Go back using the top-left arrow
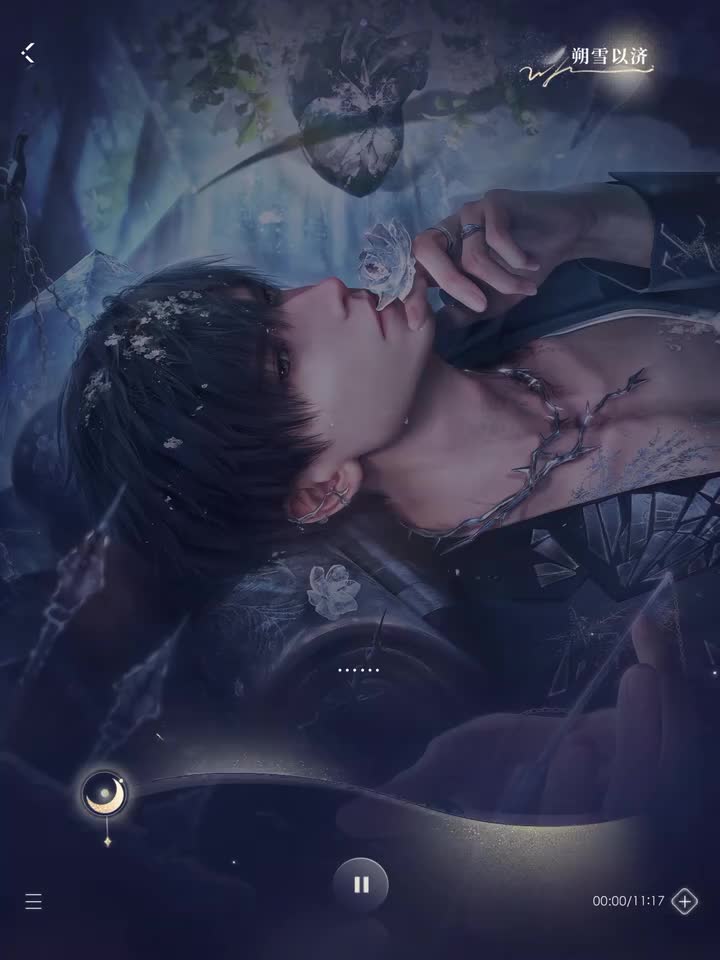The image size is (720, 960). [x=28, y=53]
